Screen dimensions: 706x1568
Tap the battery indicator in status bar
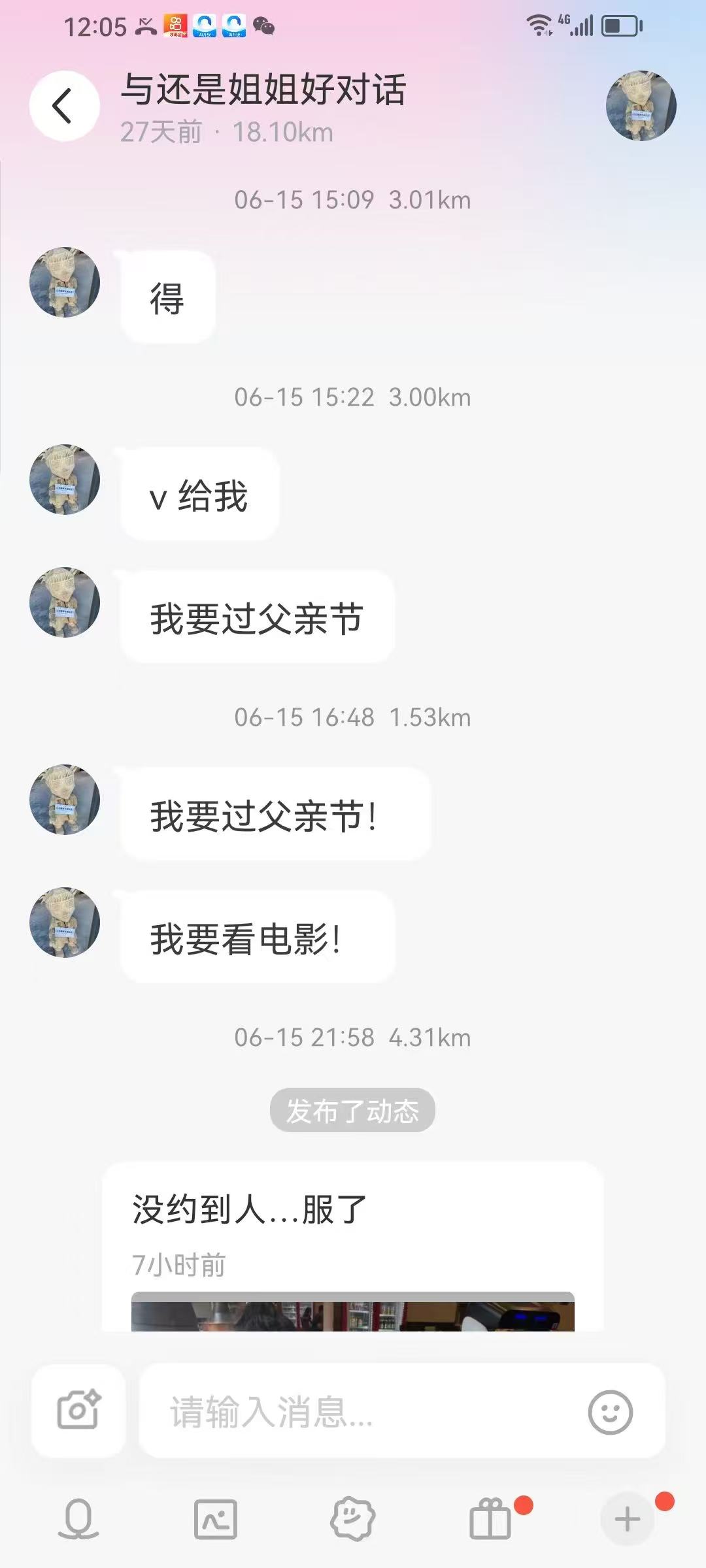coord(618,26)
